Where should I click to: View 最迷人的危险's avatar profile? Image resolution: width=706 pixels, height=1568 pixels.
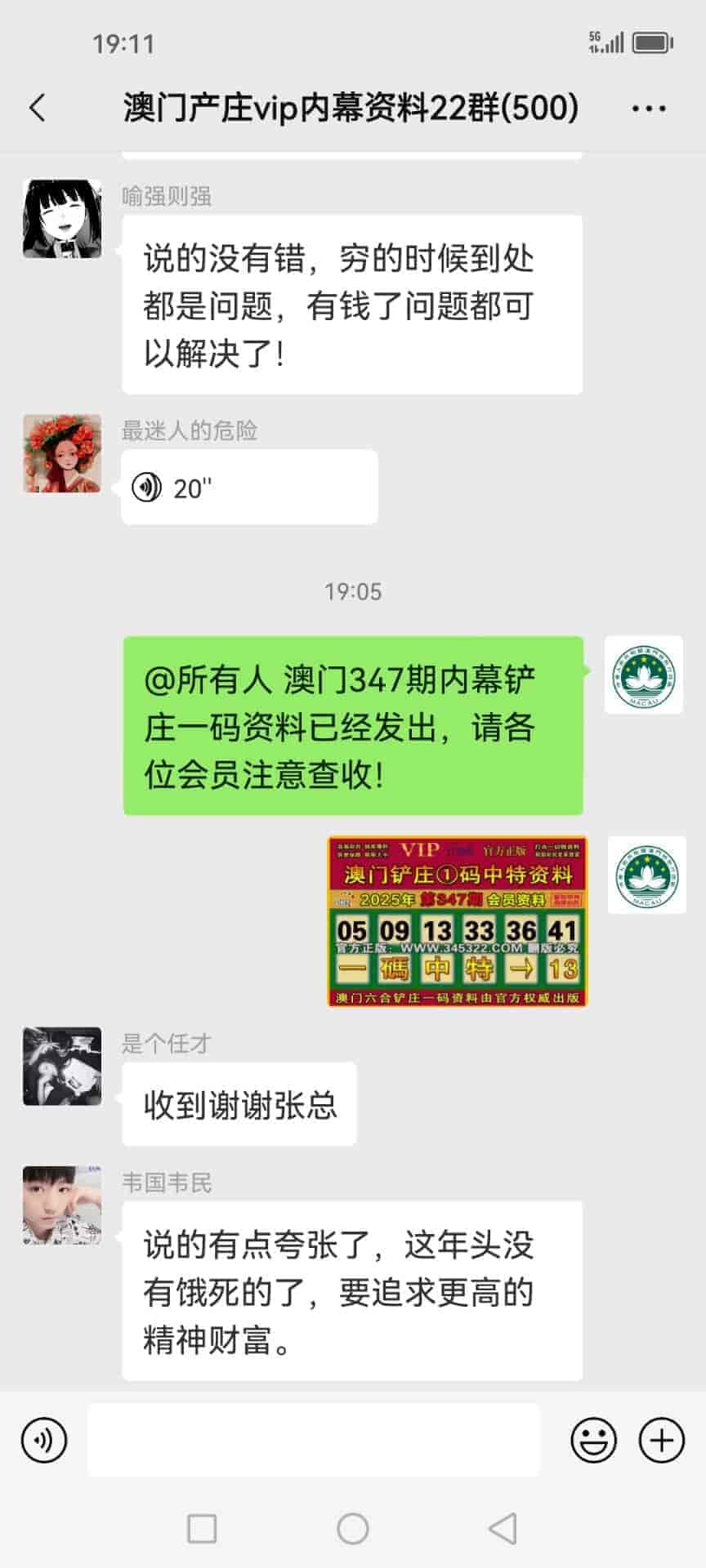(x=62, y=453)
